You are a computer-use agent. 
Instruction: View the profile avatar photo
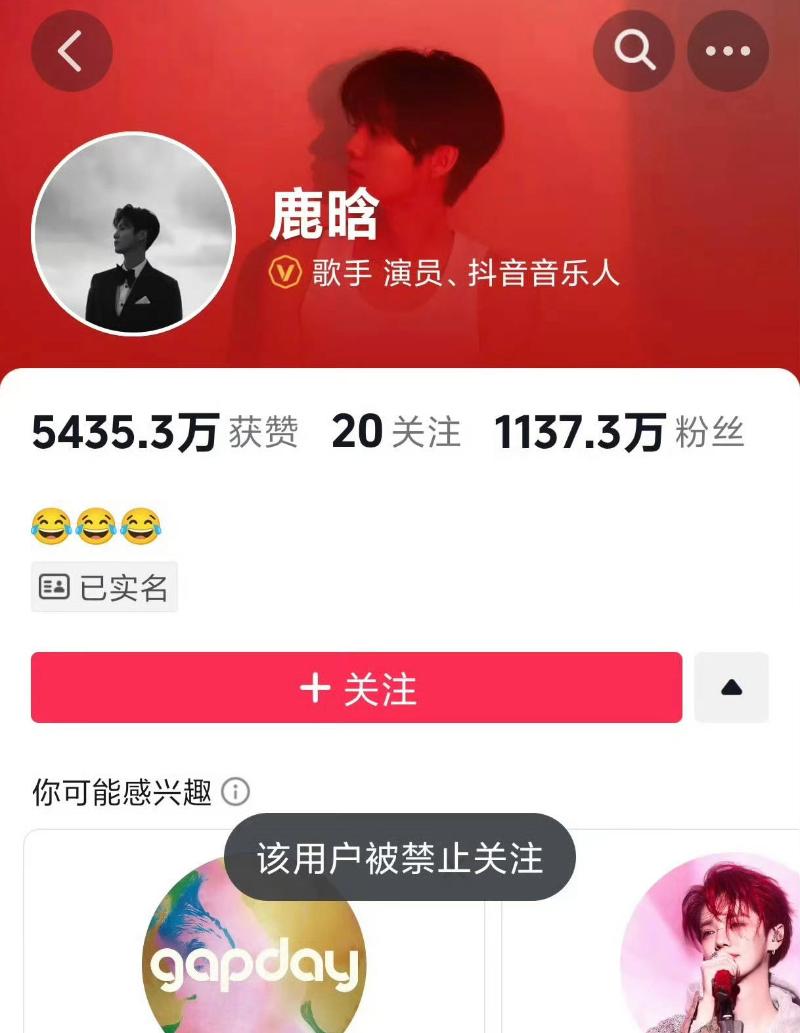point(134,234)
